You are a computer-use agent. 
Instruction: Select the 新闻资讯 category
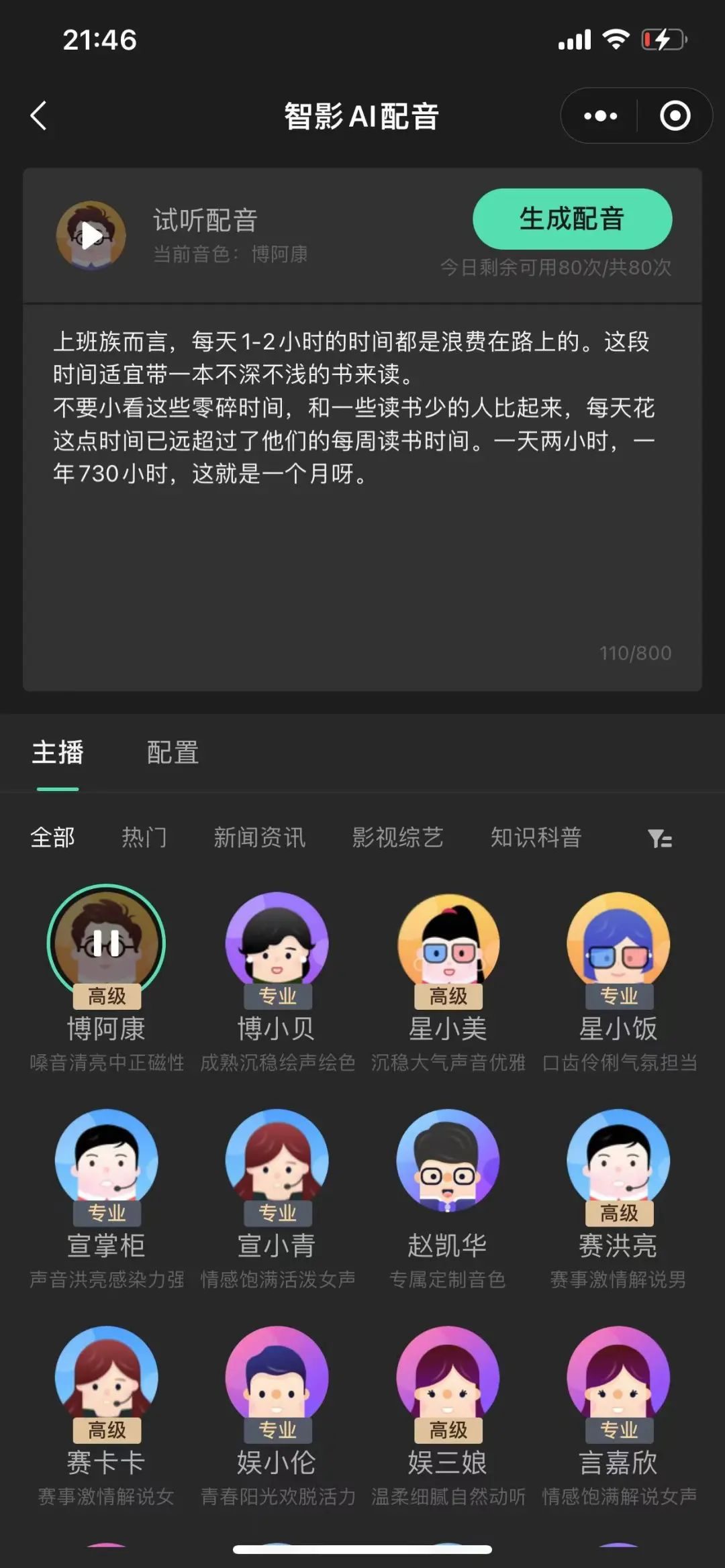click(x=259, y=837)
